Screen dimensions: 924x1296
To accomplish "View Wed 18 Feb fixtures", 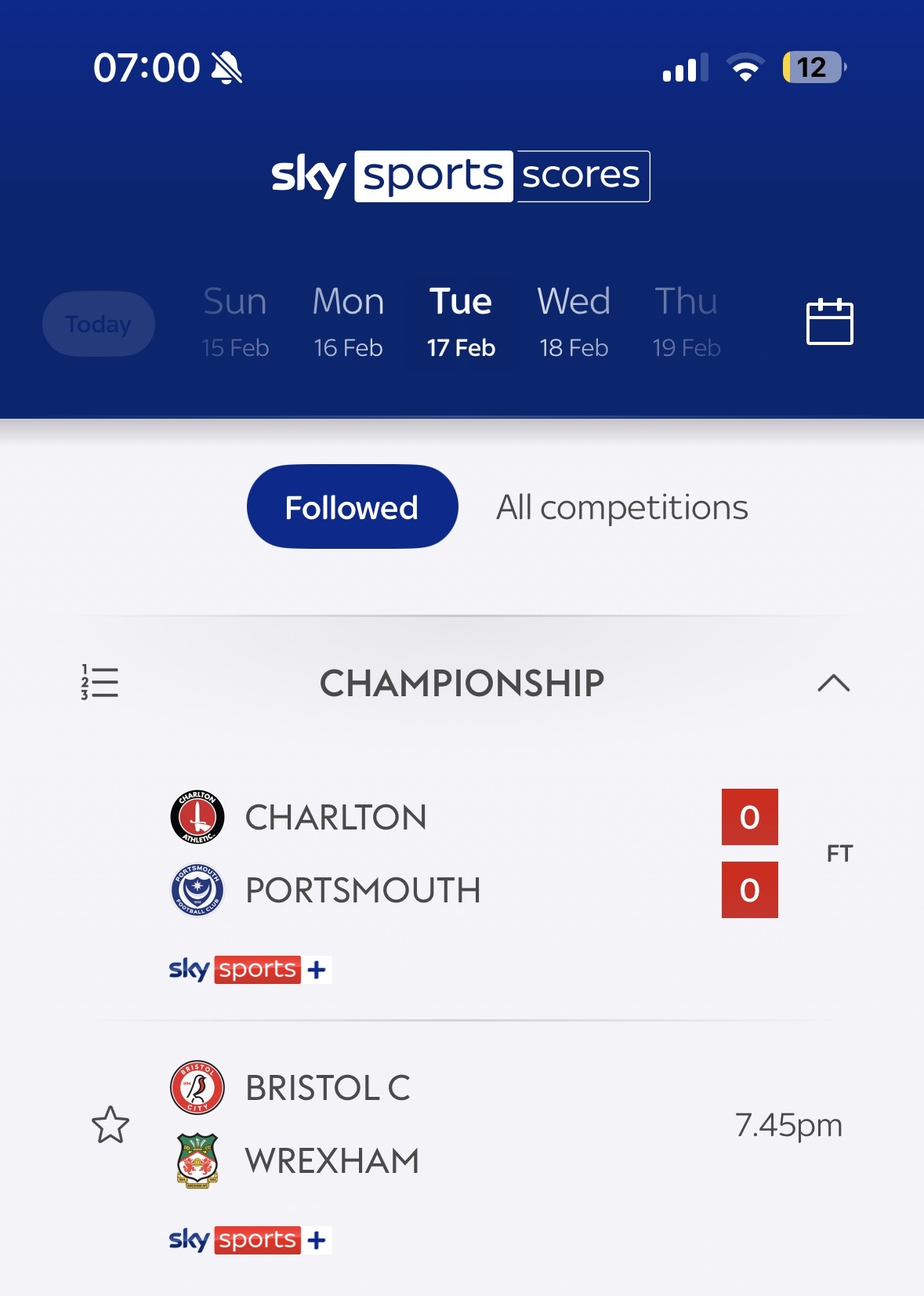I will [x=574, y=322].
